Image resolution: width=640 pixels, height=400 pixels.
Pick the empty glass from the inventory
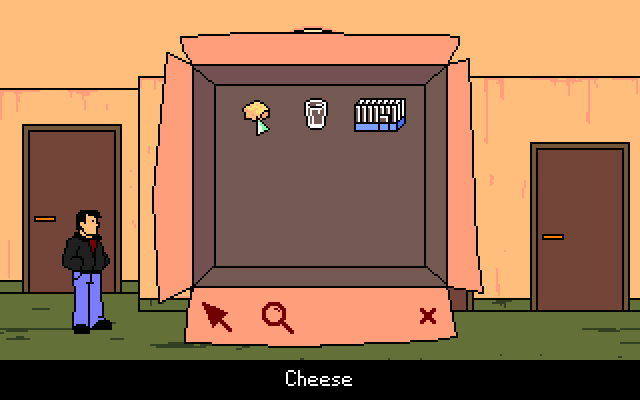(316, 113)
